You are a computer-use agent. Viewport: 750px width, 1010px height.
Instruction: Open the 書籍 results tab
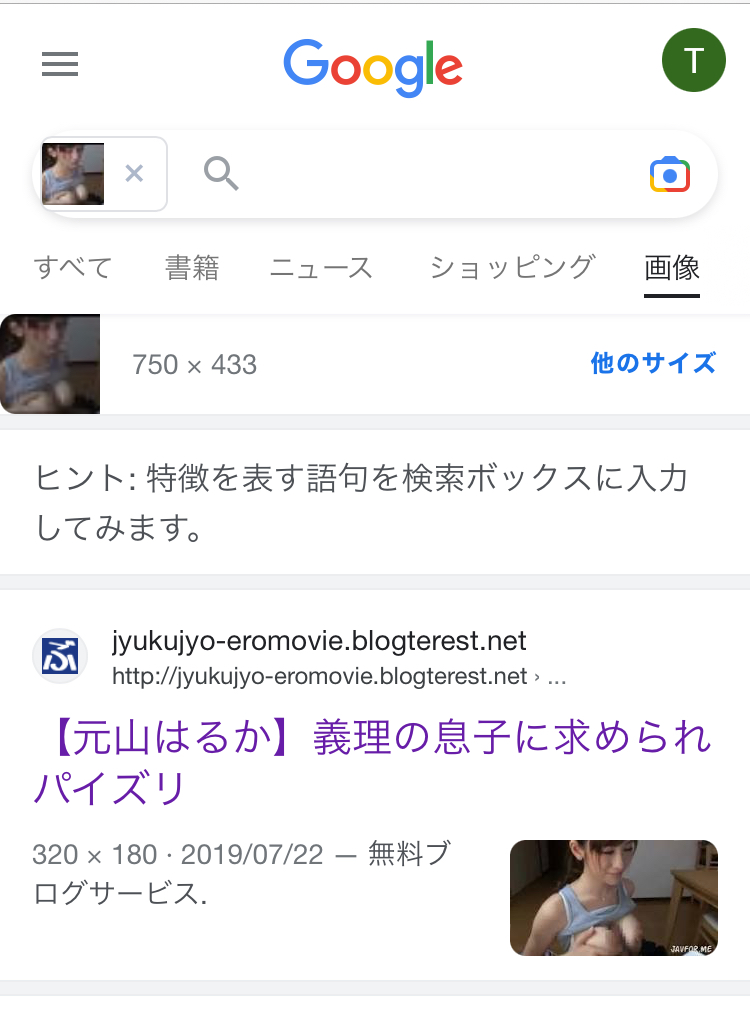(x=191, y=267)
